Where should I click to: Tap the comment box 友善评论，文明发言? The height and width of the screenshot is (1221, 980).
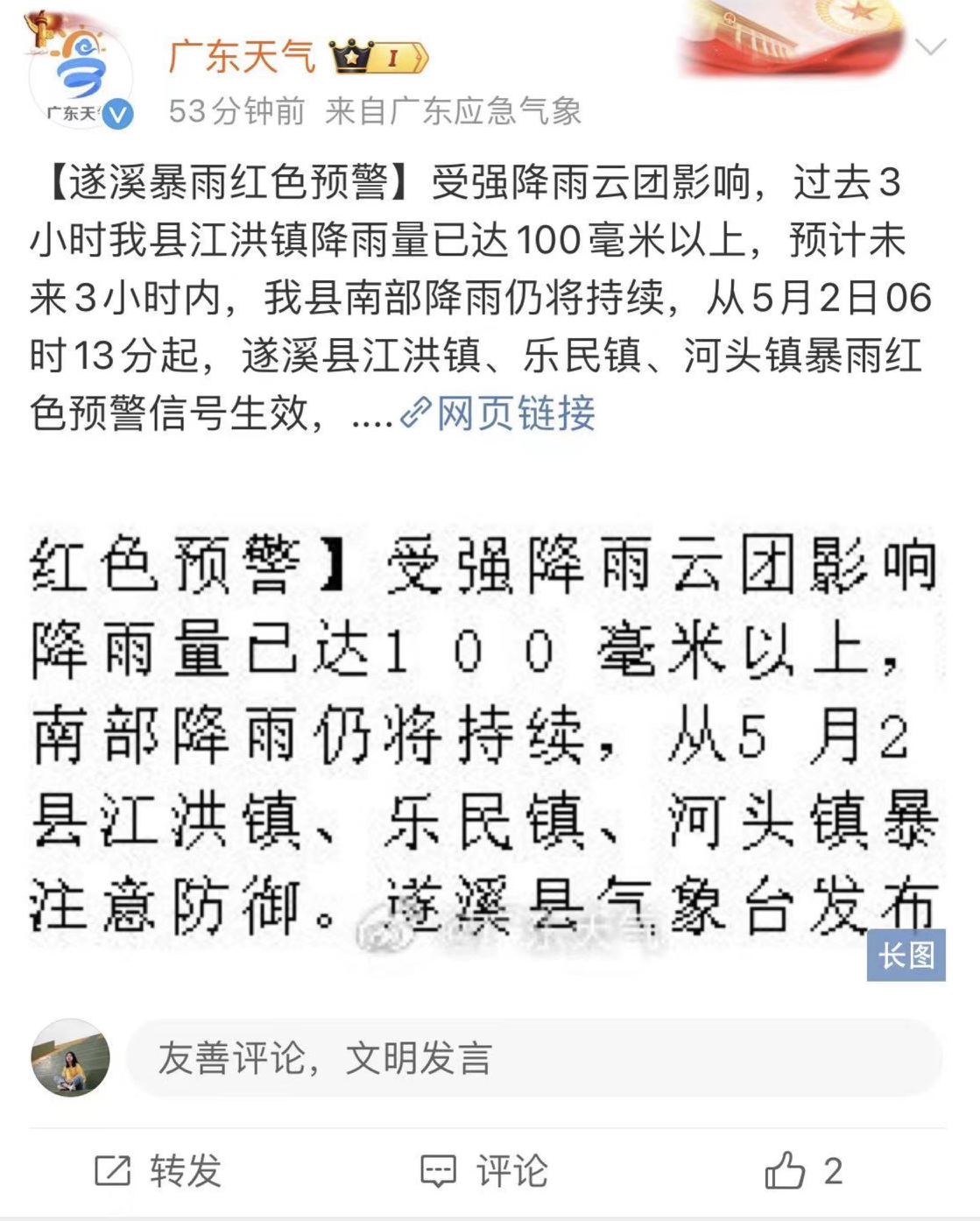point(534,1057)
